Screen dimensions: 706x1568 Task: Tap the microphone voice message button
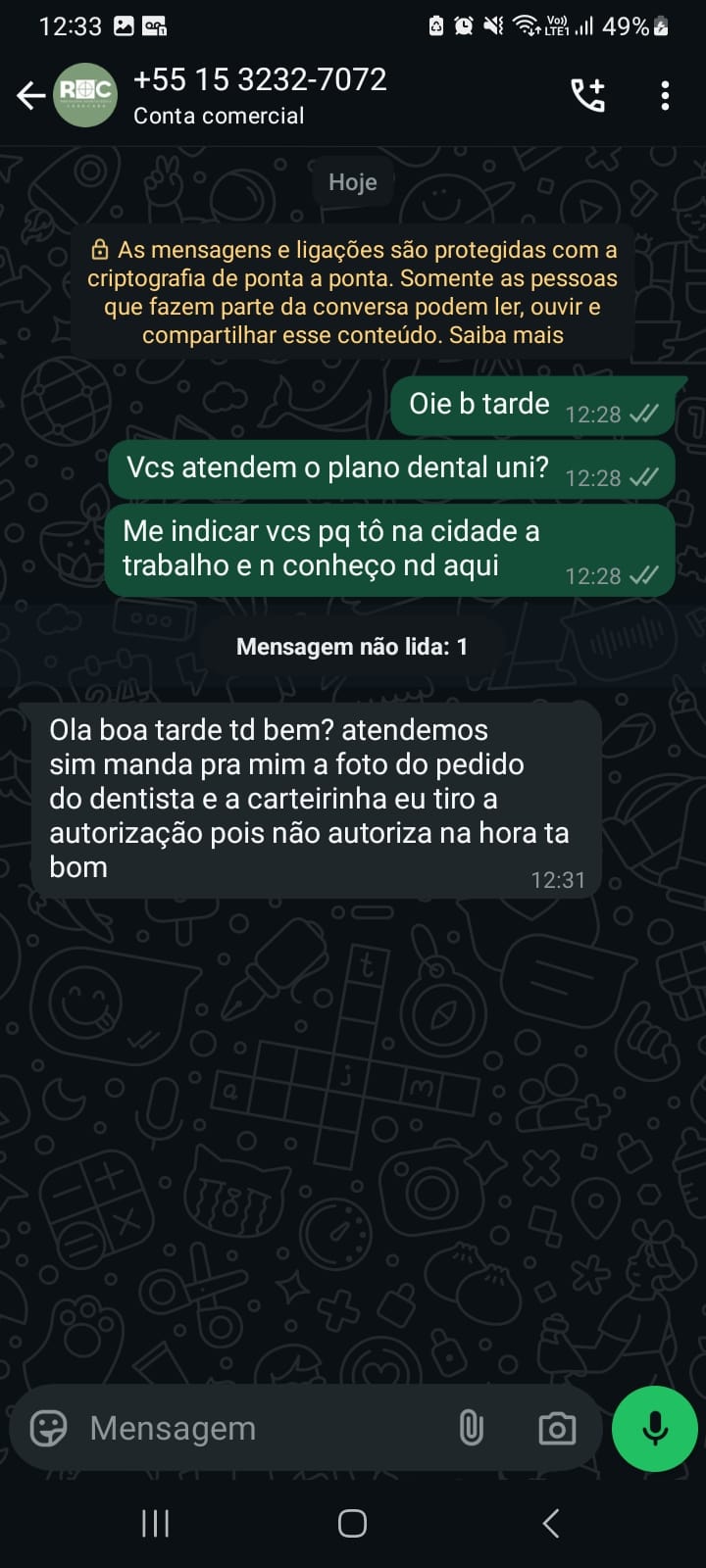coord(654,1428)
